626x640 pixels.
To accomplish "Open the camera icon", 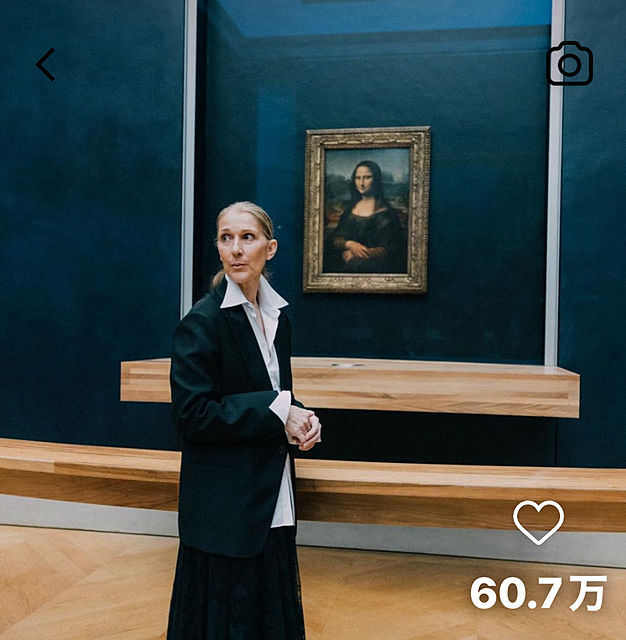I will tap(569, 64).
